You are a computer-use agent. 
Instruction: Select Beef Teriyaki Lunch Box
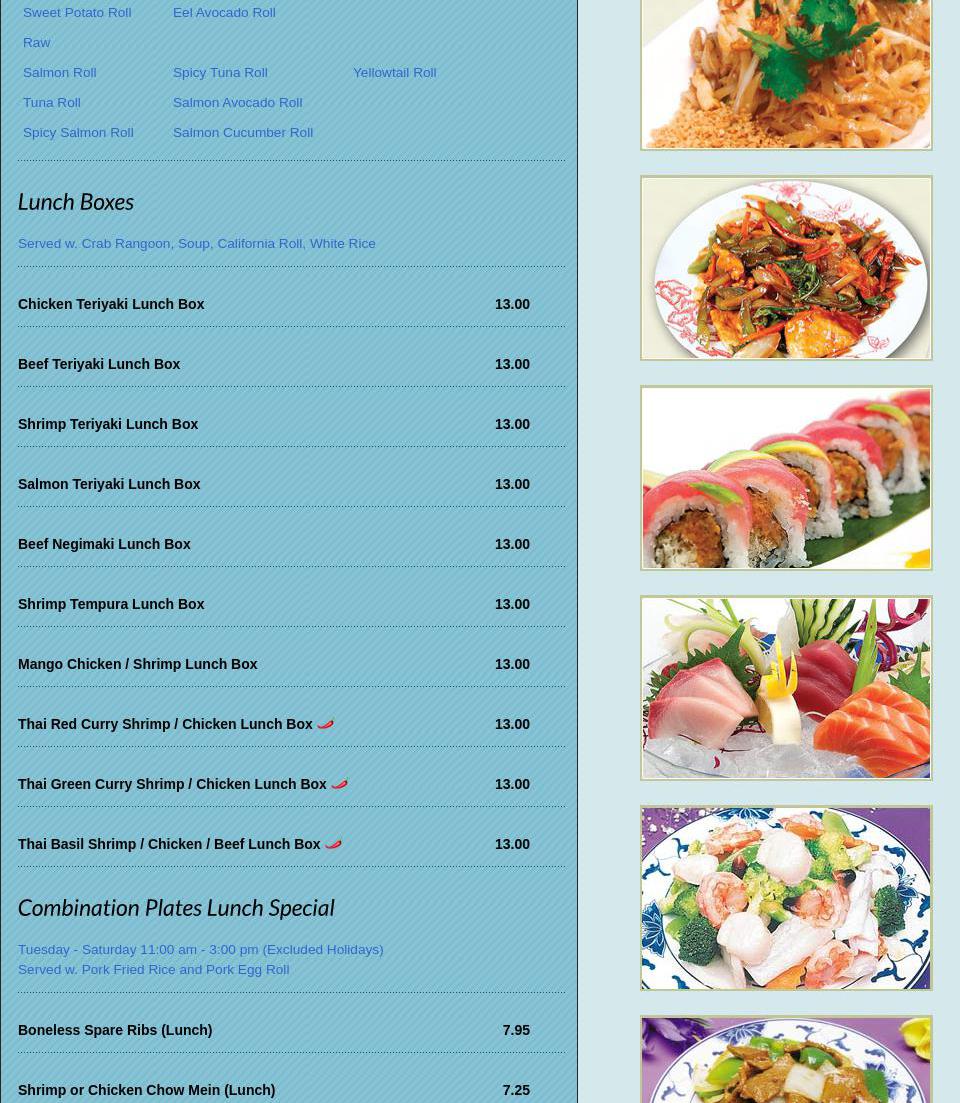click(x=99, y=364)
